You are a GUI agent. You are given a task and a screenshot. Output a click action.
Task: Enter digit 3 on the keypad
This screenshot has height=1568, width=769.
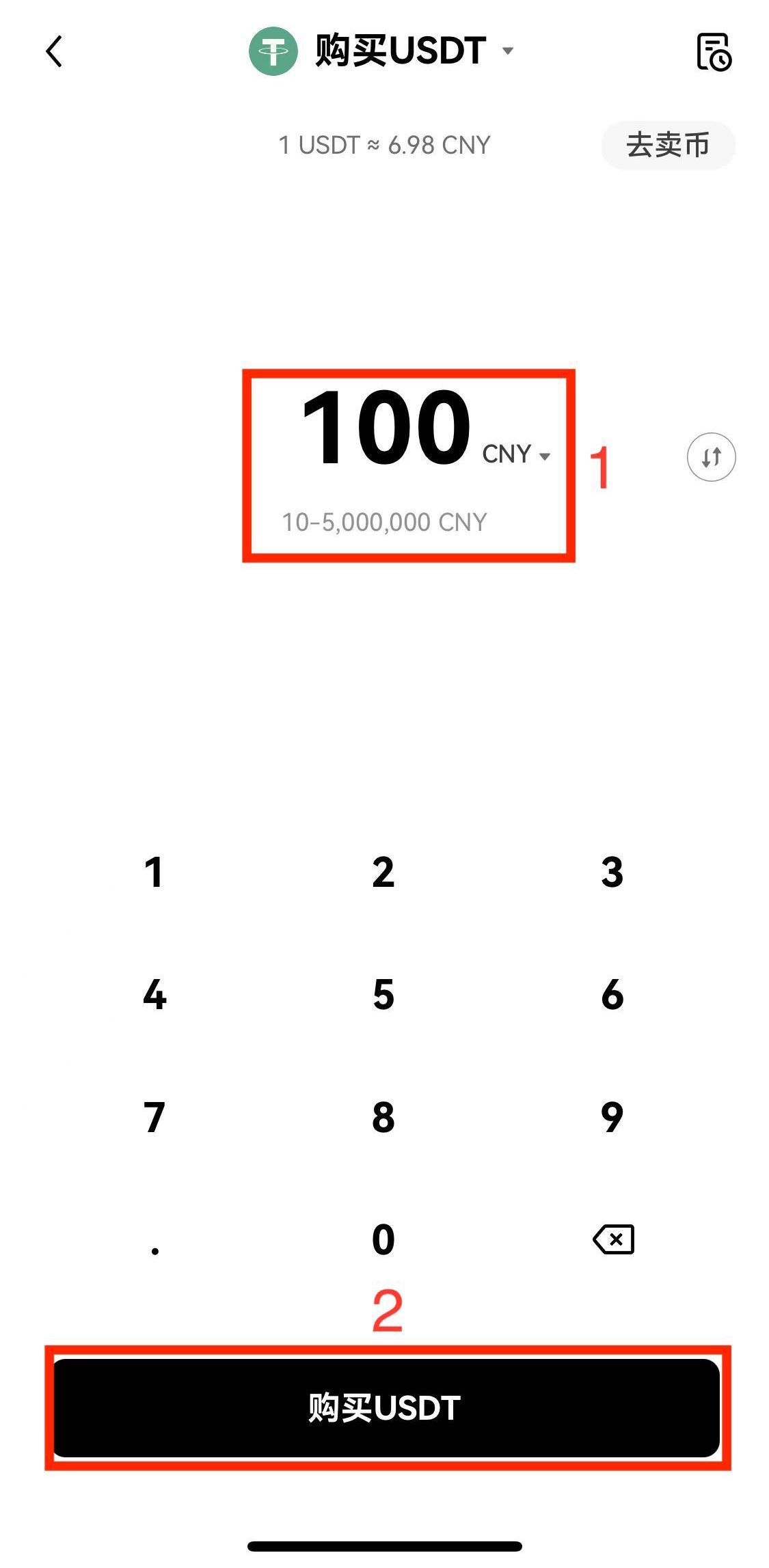(612, 872)
